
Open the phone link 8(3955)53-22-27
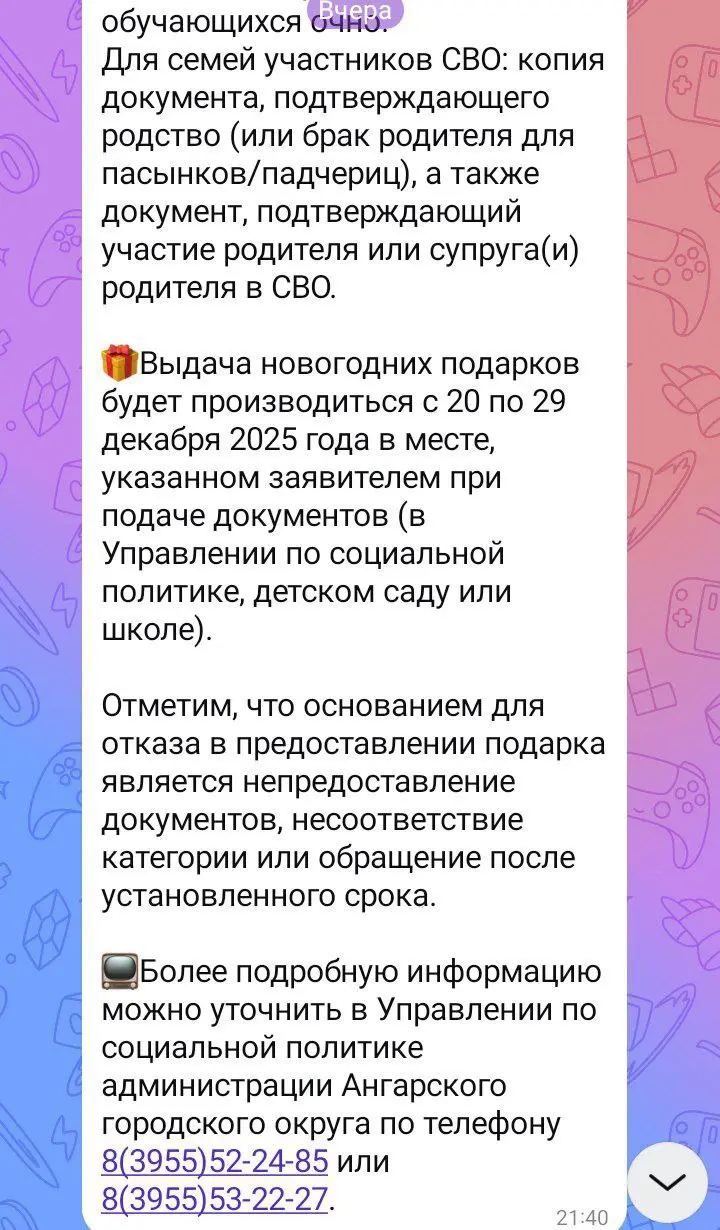click(213, 1197)
